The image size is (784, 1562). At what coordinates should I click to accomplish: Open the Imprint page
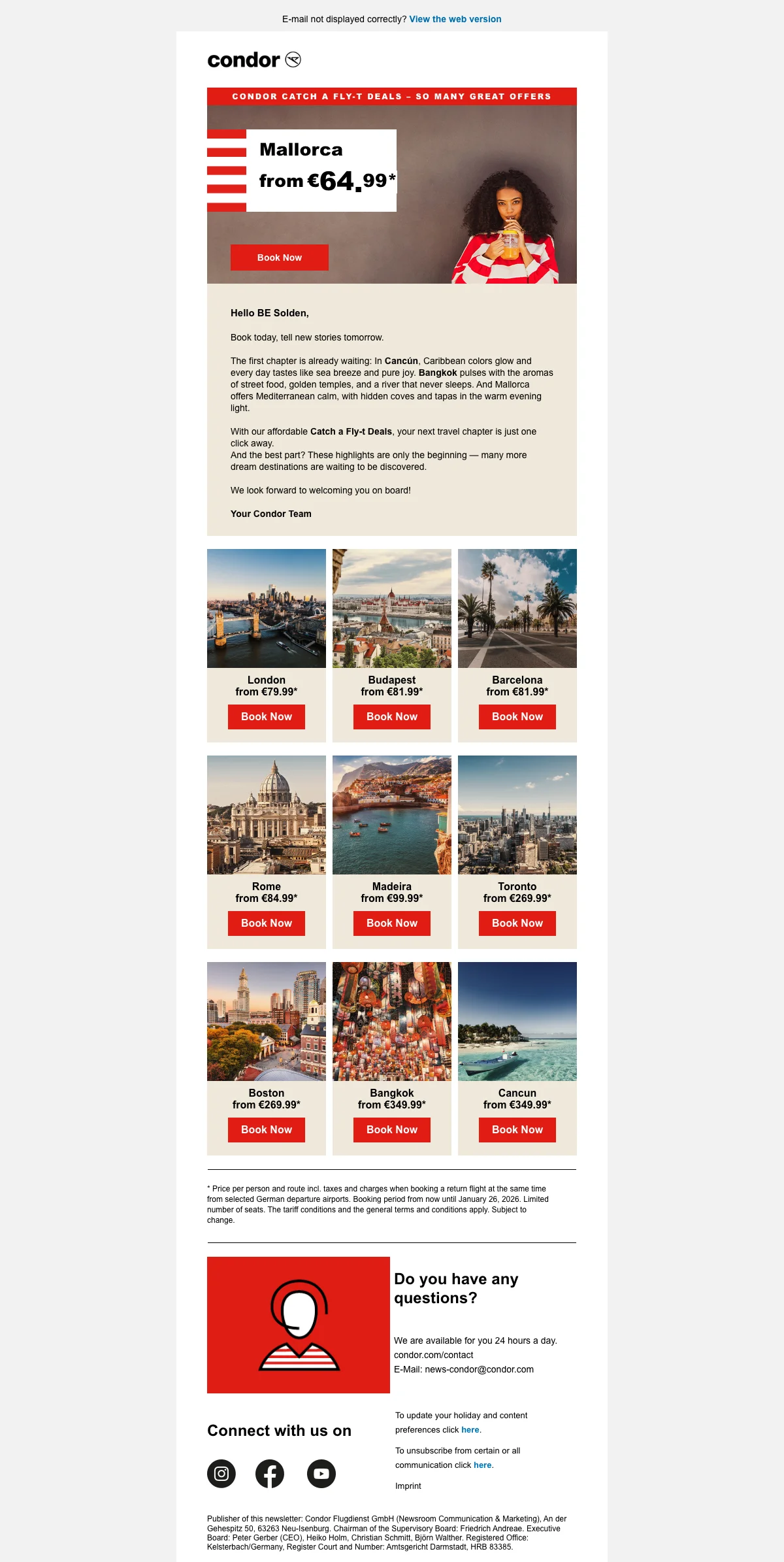point(408,1486)
